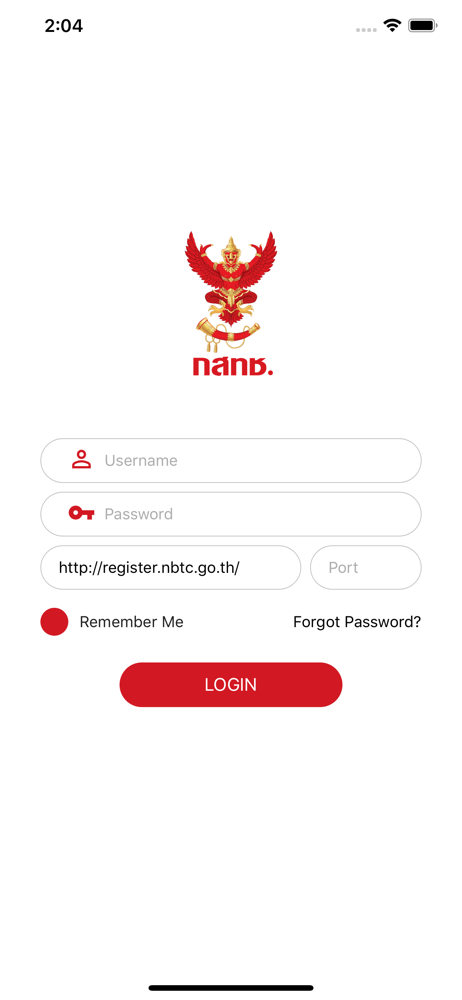Viewport: 462px width, 1000px height.
Task: Select the Port field
Action: pos(366,568)
